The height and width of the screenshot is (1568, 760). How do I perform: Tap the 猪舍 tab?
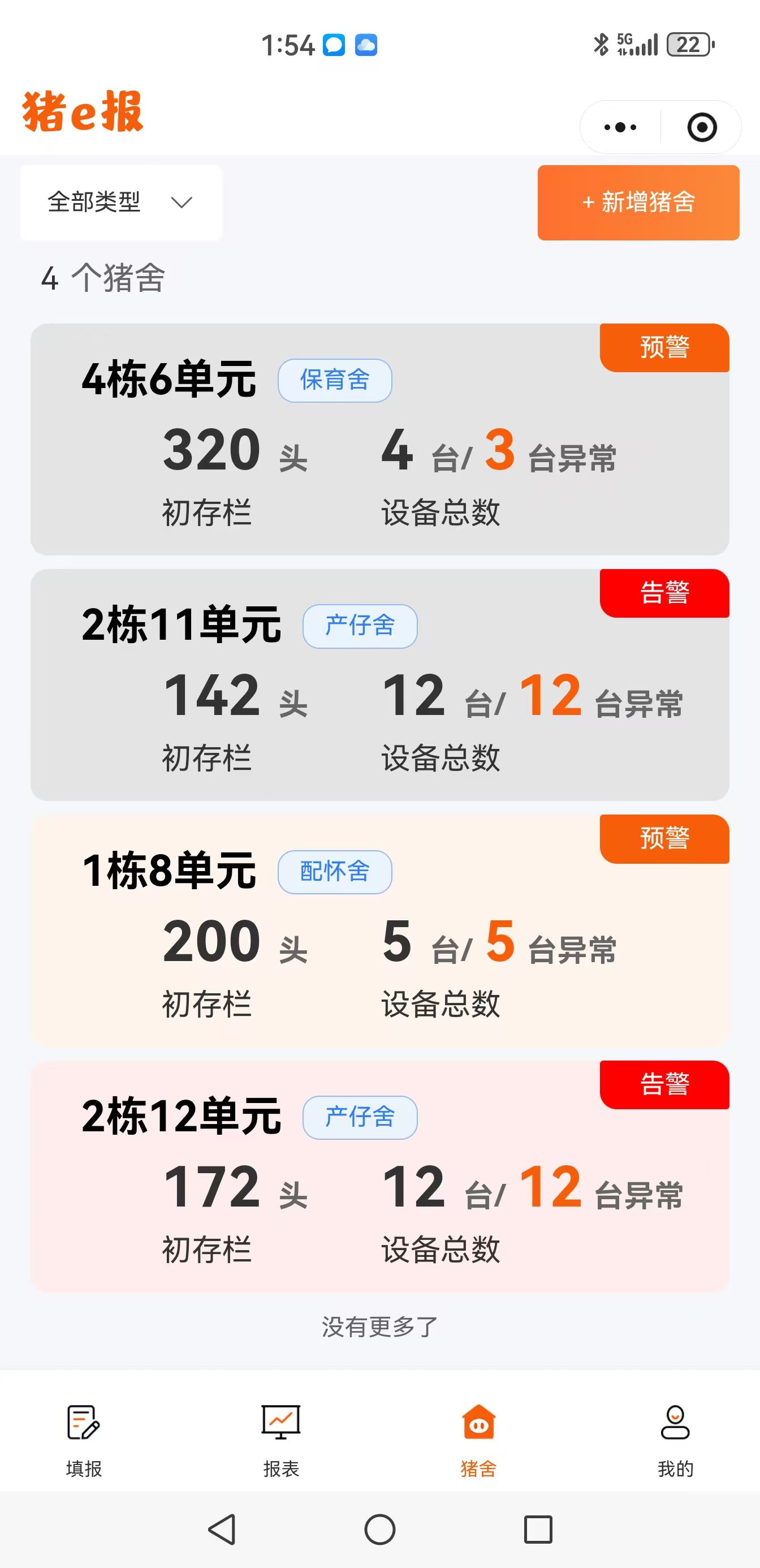click(x=478, y=1440)
